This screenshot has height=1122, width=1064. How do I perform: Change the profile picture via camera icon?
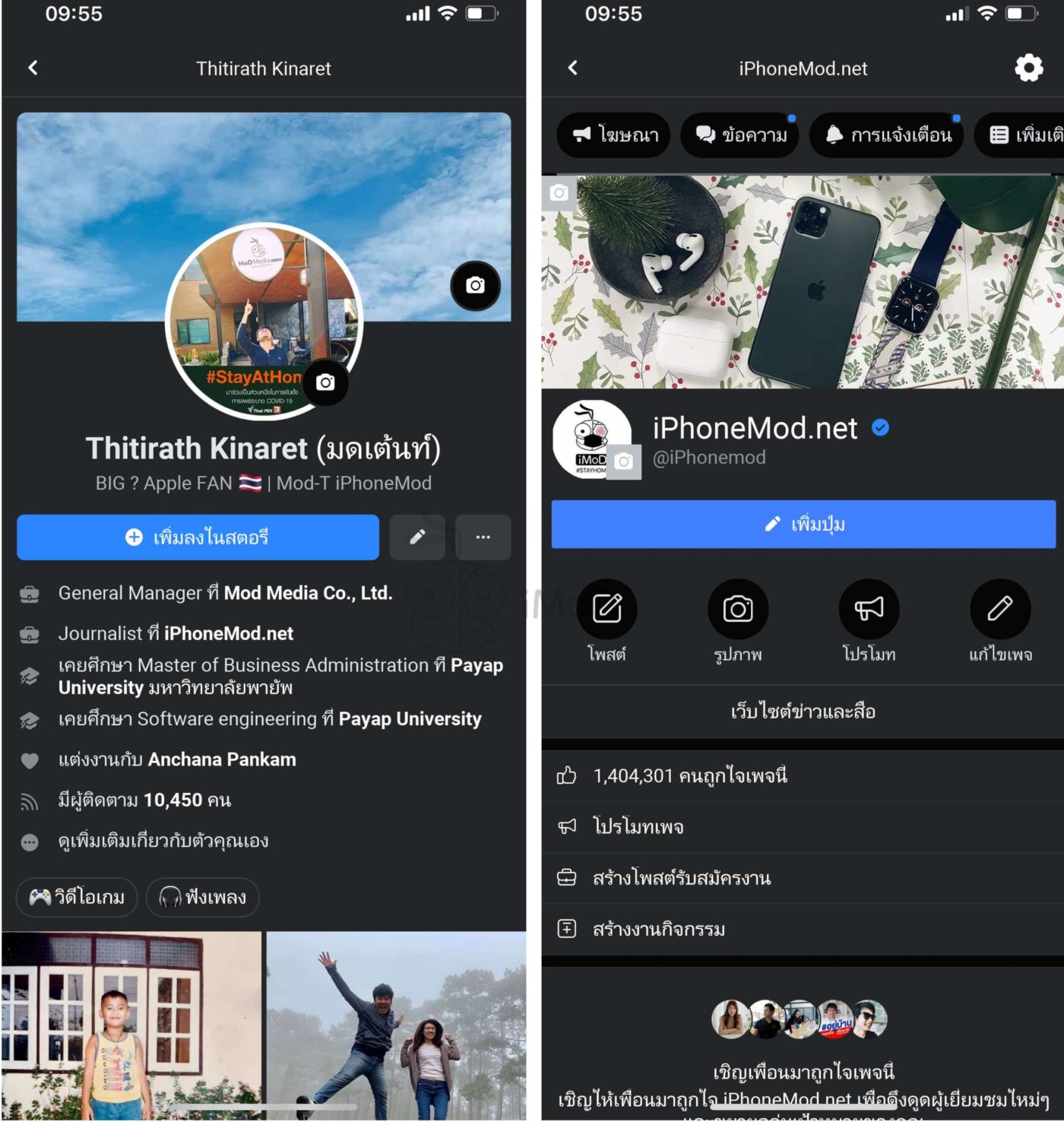pyautogui.click(x=325, y=382)
